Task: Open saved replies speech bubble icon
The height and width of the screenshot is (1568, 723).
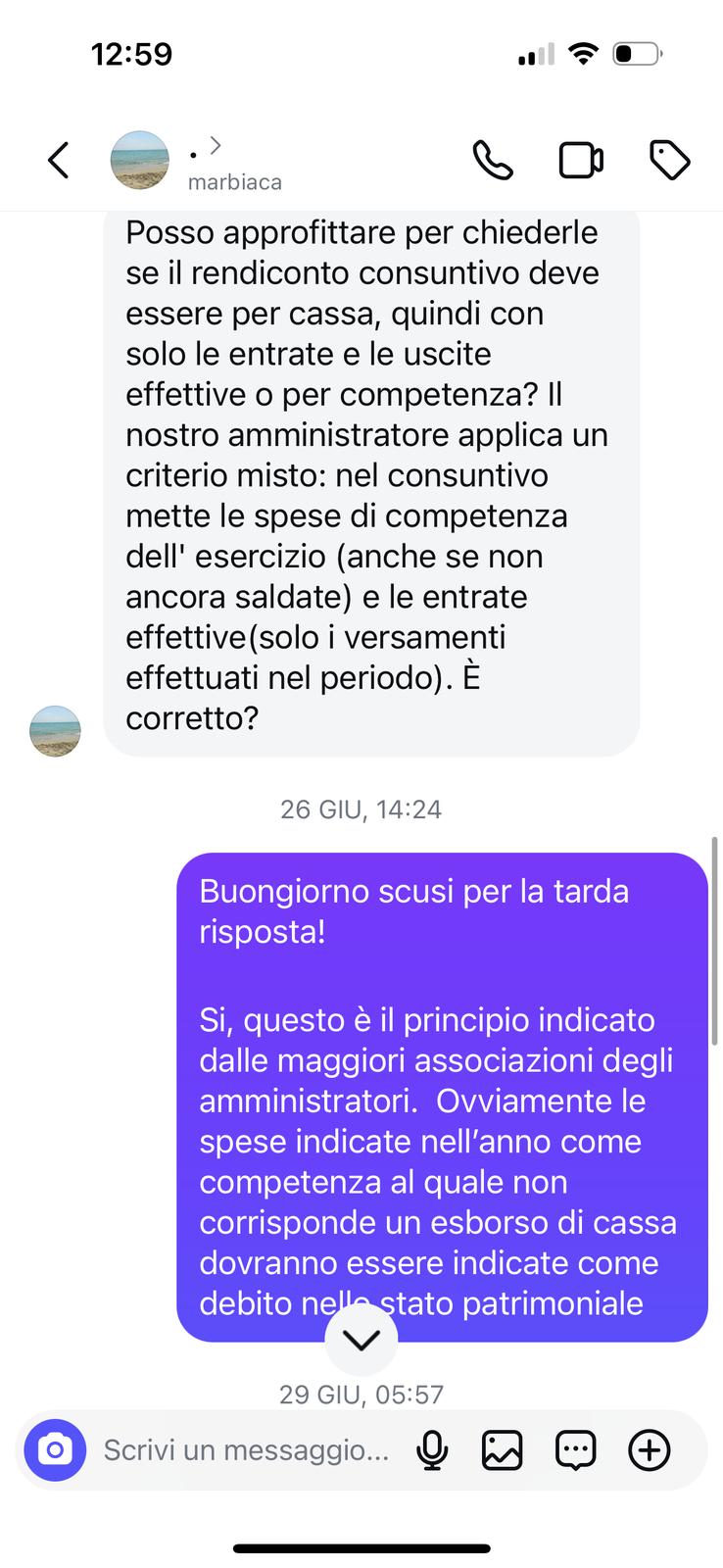Action: click(575, 1449)
